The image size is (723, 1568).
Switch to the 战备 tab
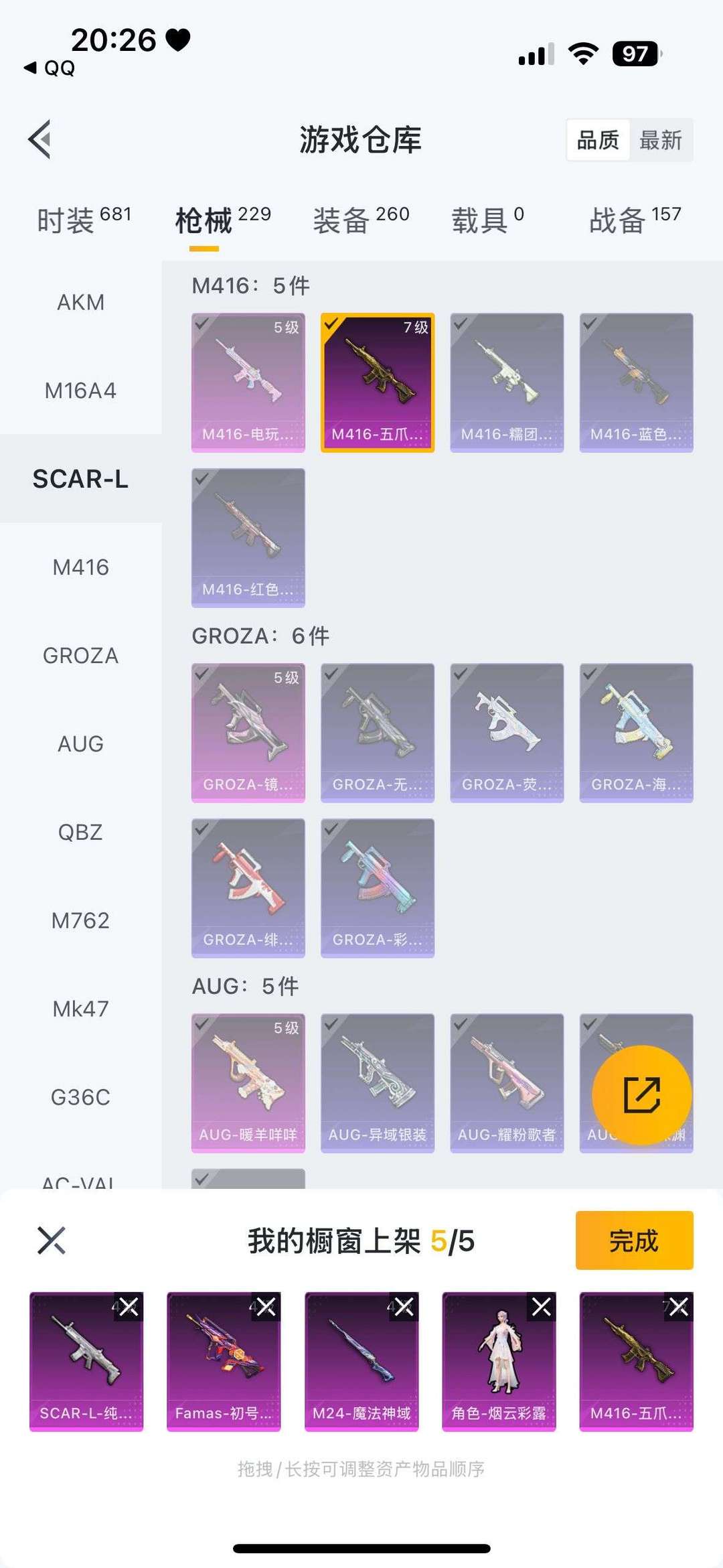tap(635, 219)
